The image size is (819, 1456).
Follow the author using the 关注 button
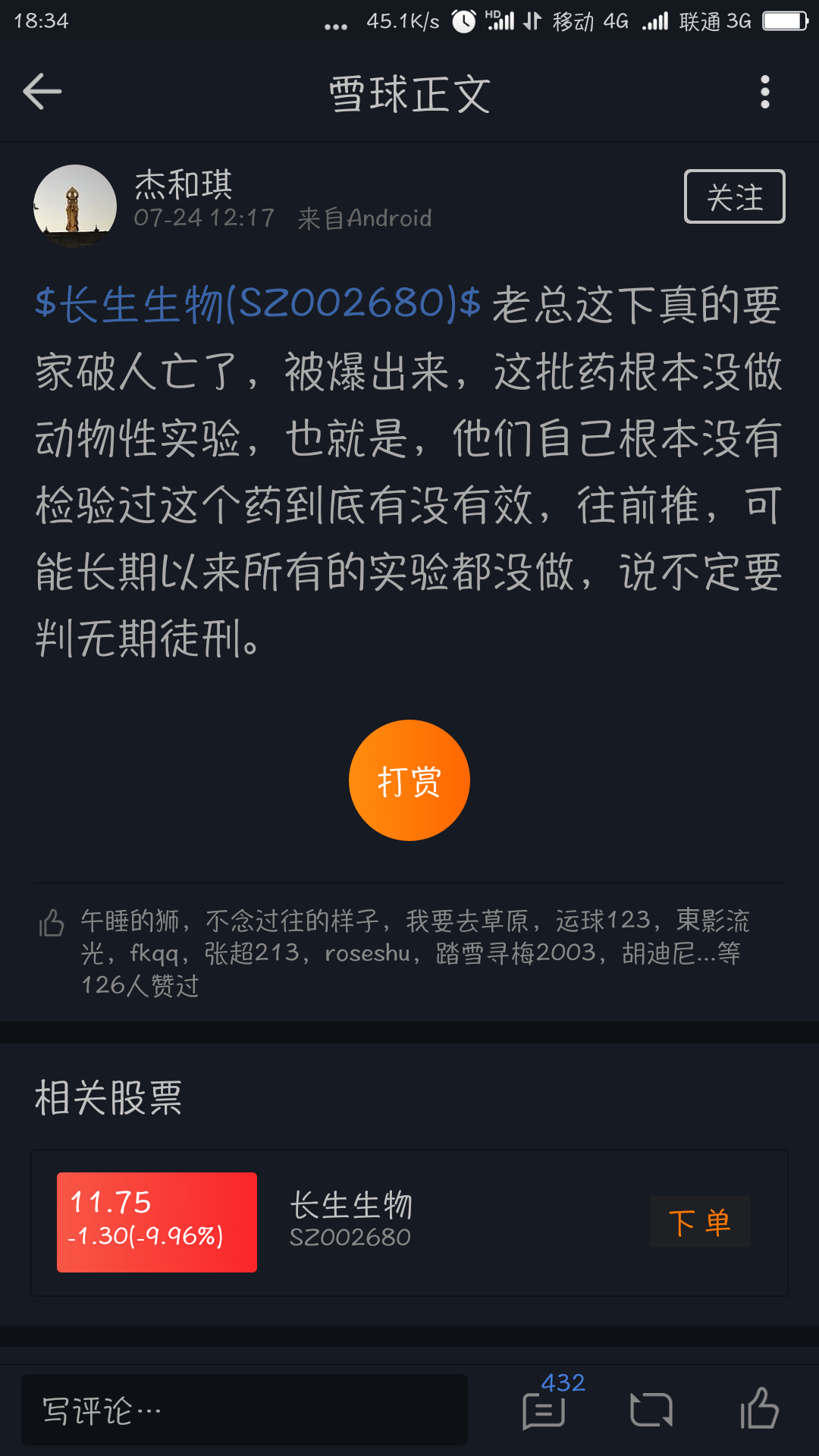[x=733, y=197]
